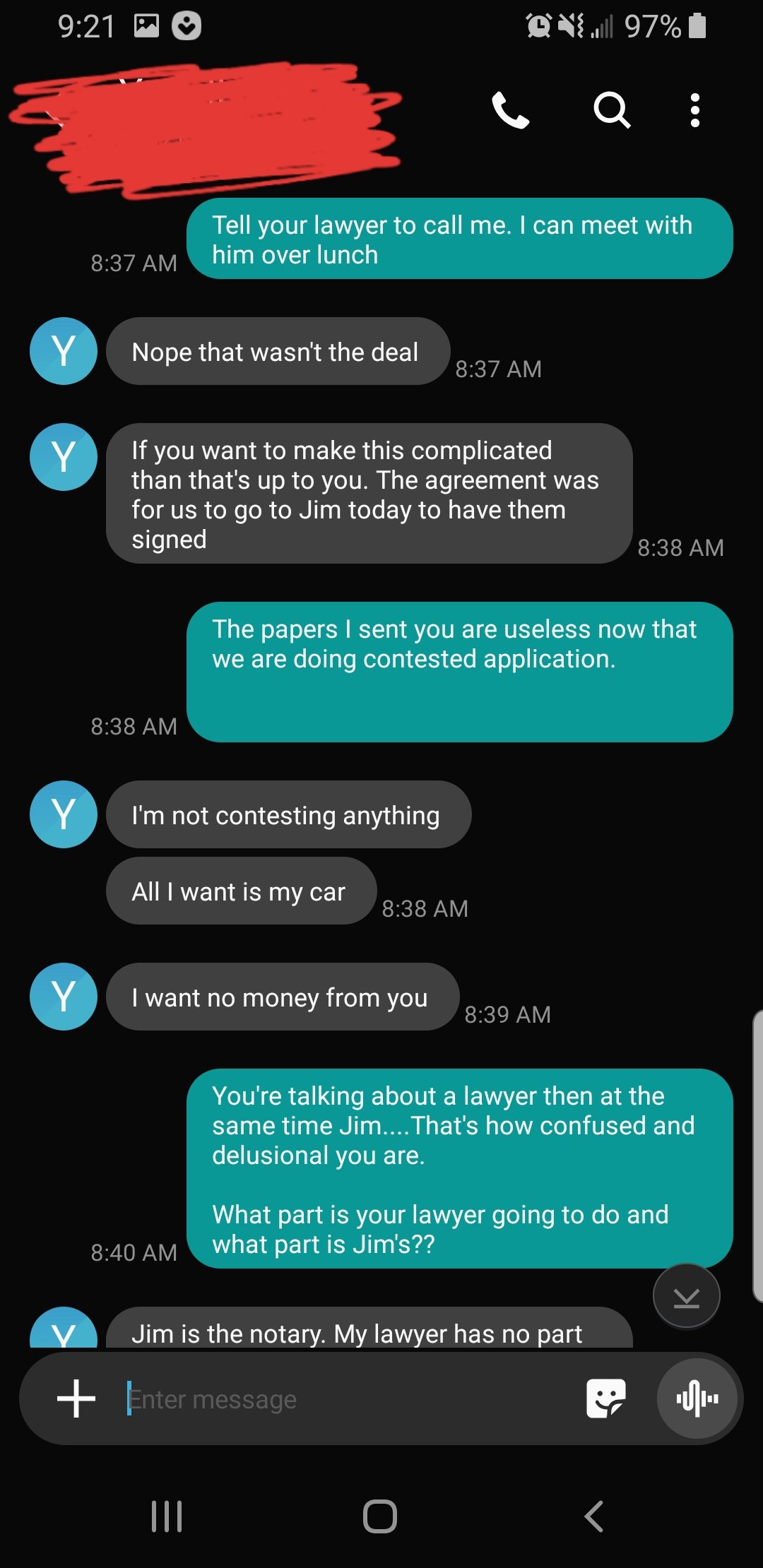Image resolution: width=763 pixels, height=1568 pixels.
Task: Focus the Enter message field
Action: tap(346, 1399)
